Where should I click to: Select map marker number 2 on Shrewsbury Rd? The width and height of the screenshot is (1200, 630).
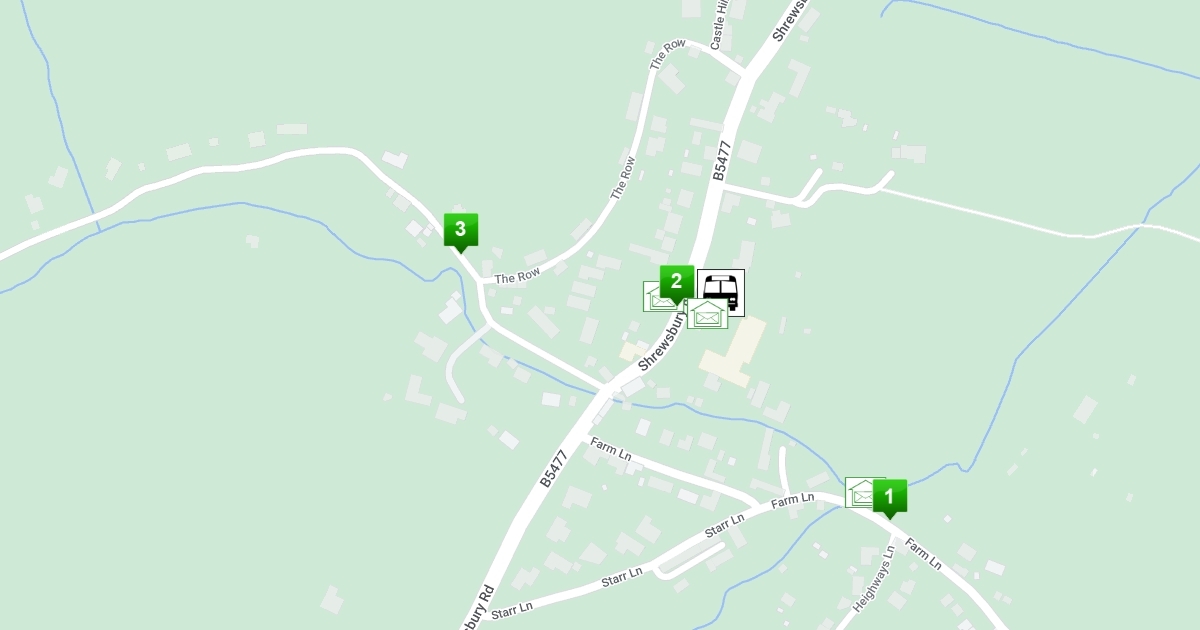pyautogui.click(x=677, y=283)
